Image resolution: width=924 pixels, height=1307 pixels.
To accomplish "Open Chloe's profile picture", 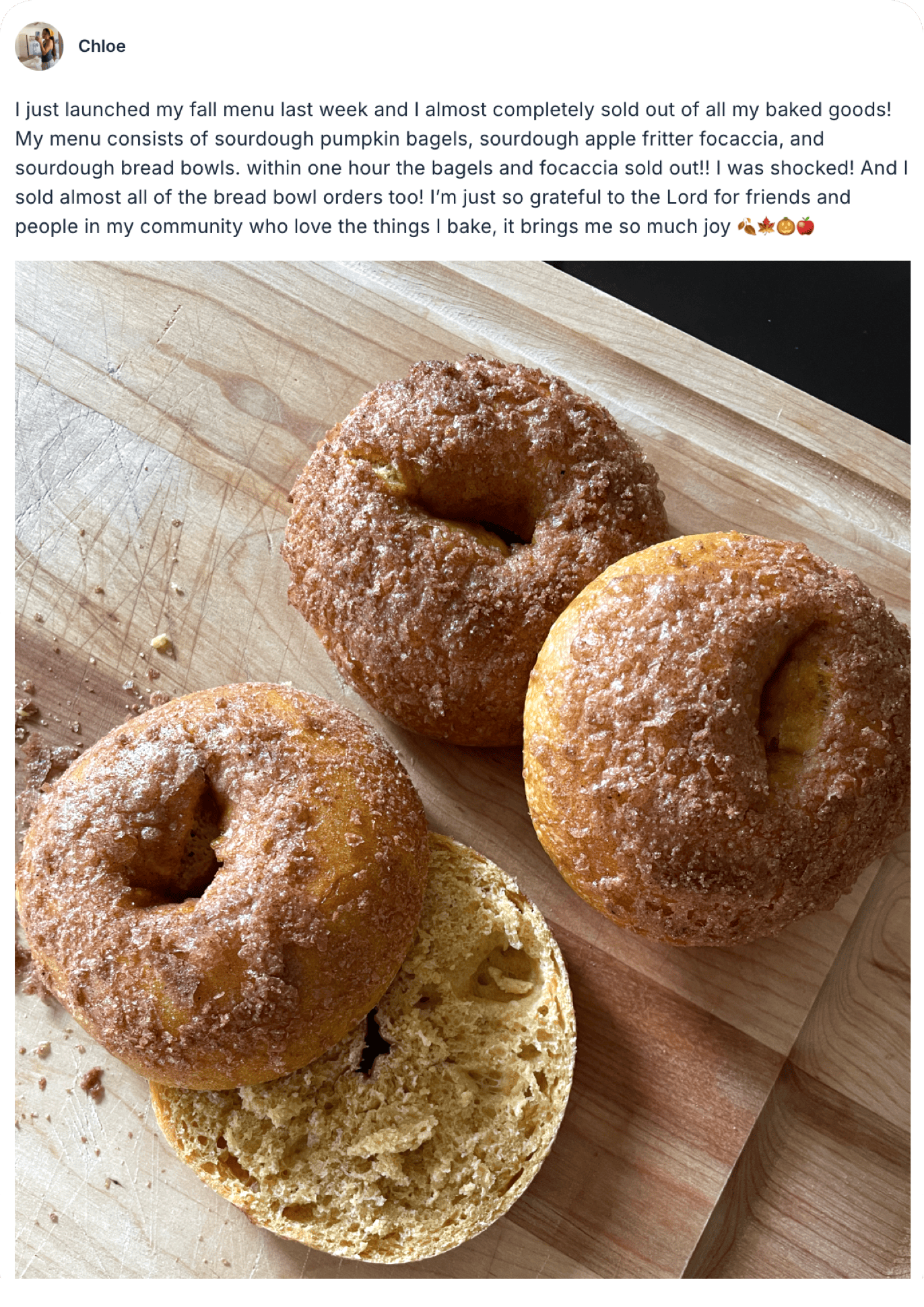I will click(39, 46).
